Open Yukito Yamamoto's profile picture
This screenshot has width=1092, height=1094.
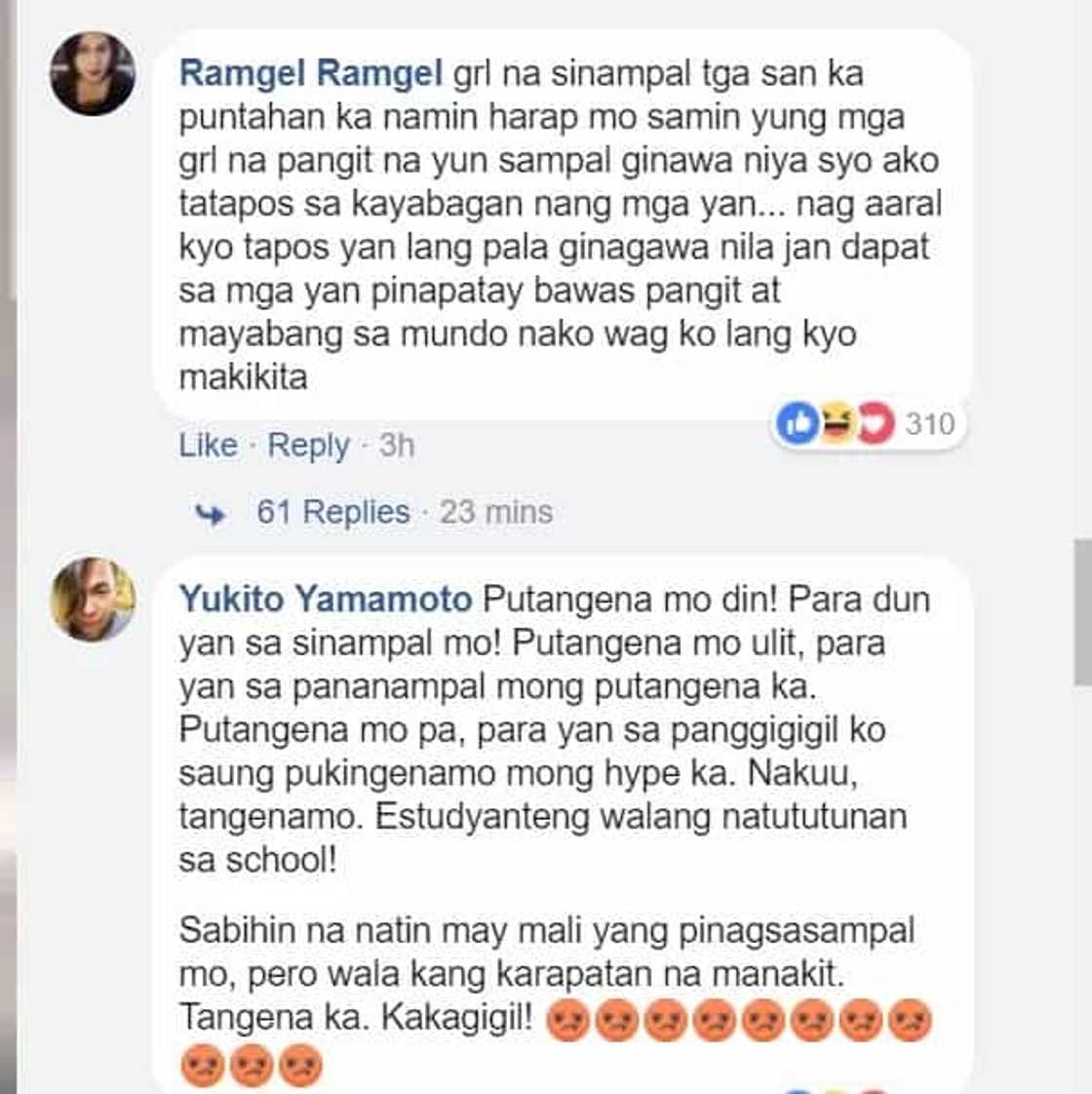tap(93, 599)
